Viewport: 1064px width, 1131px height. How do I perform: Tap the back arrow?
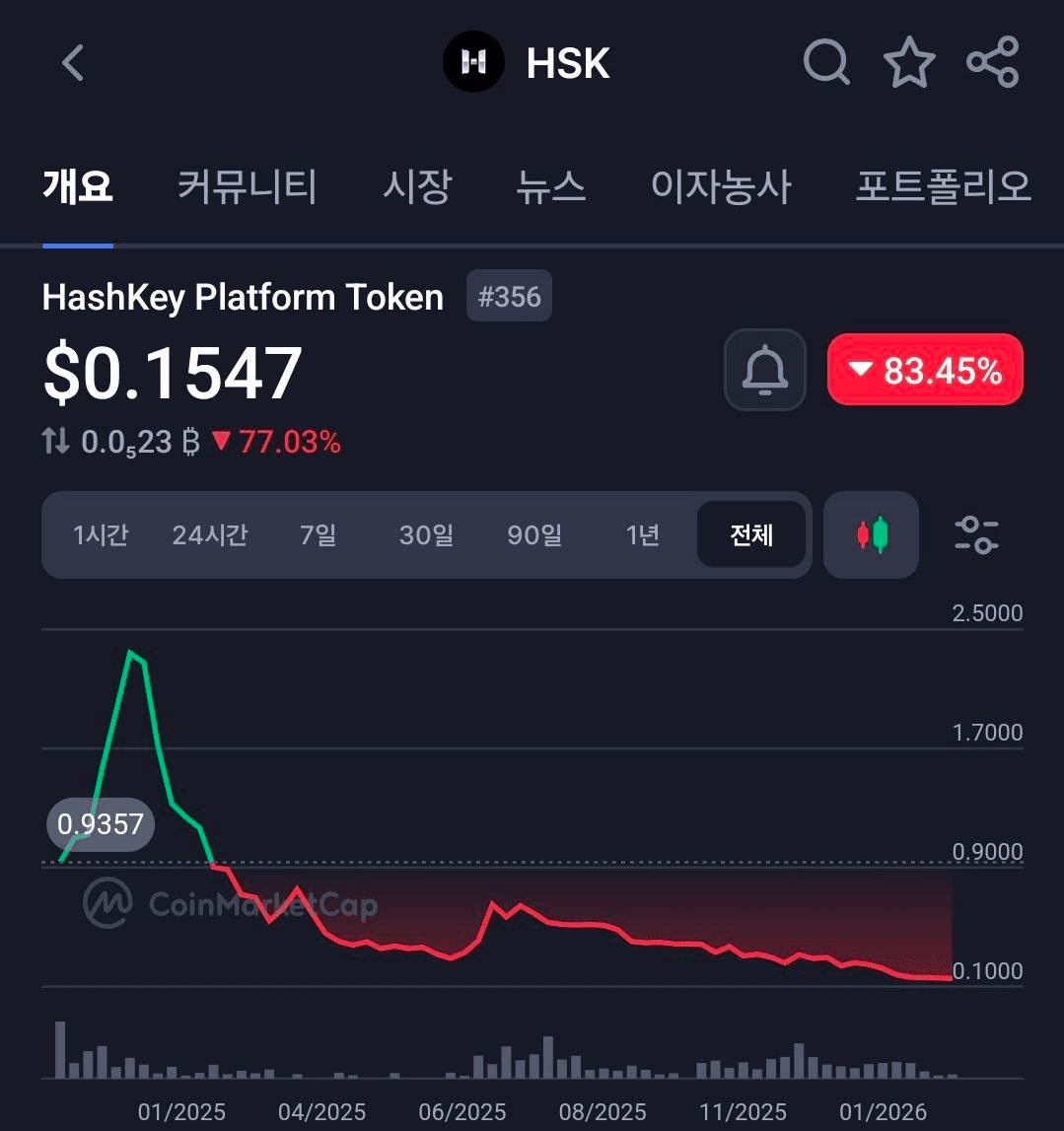72,62
